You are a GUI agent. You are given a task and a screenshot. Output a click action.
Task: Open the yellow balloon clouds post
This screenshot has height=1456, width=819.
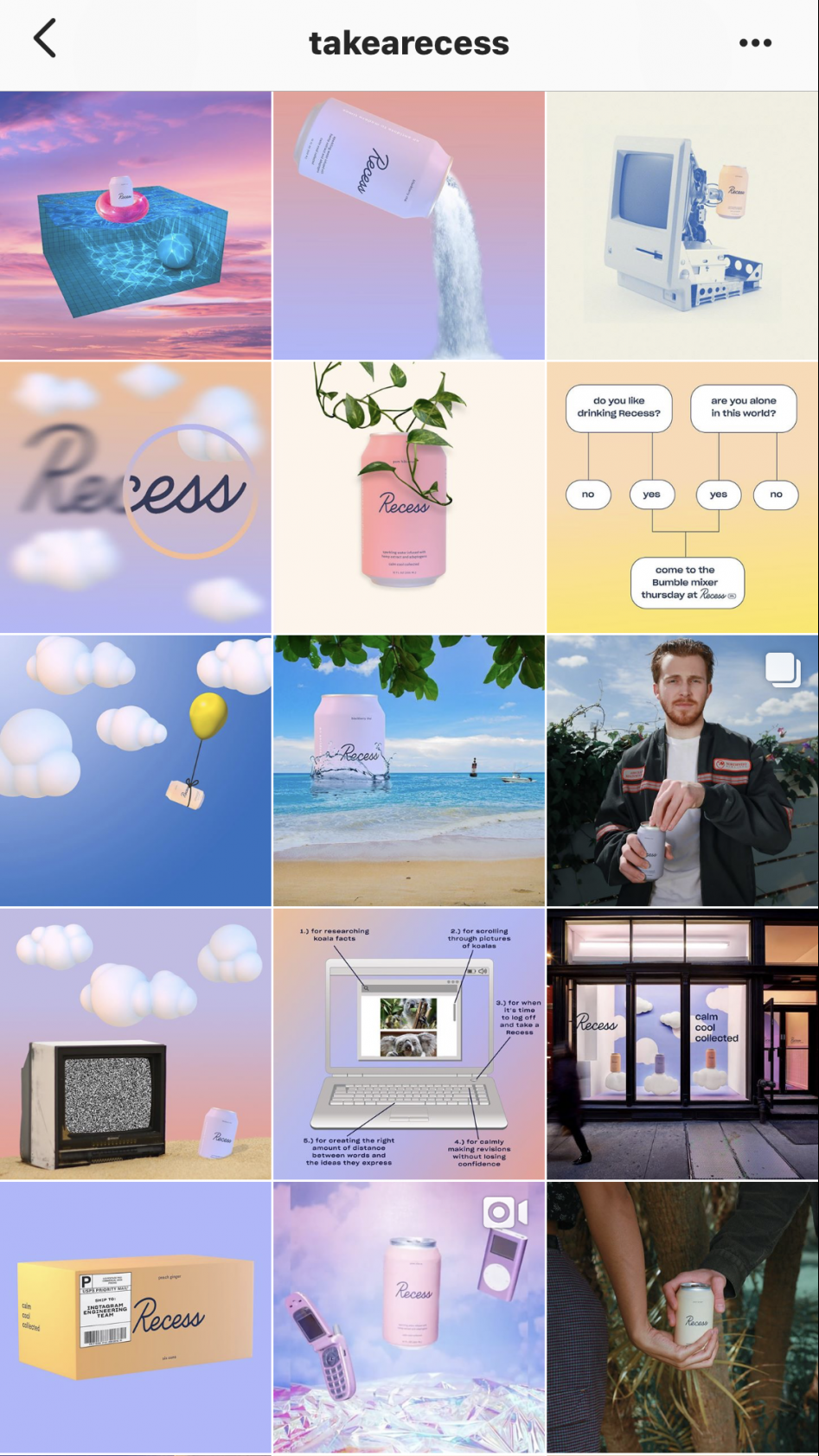[x=136, y=770]
